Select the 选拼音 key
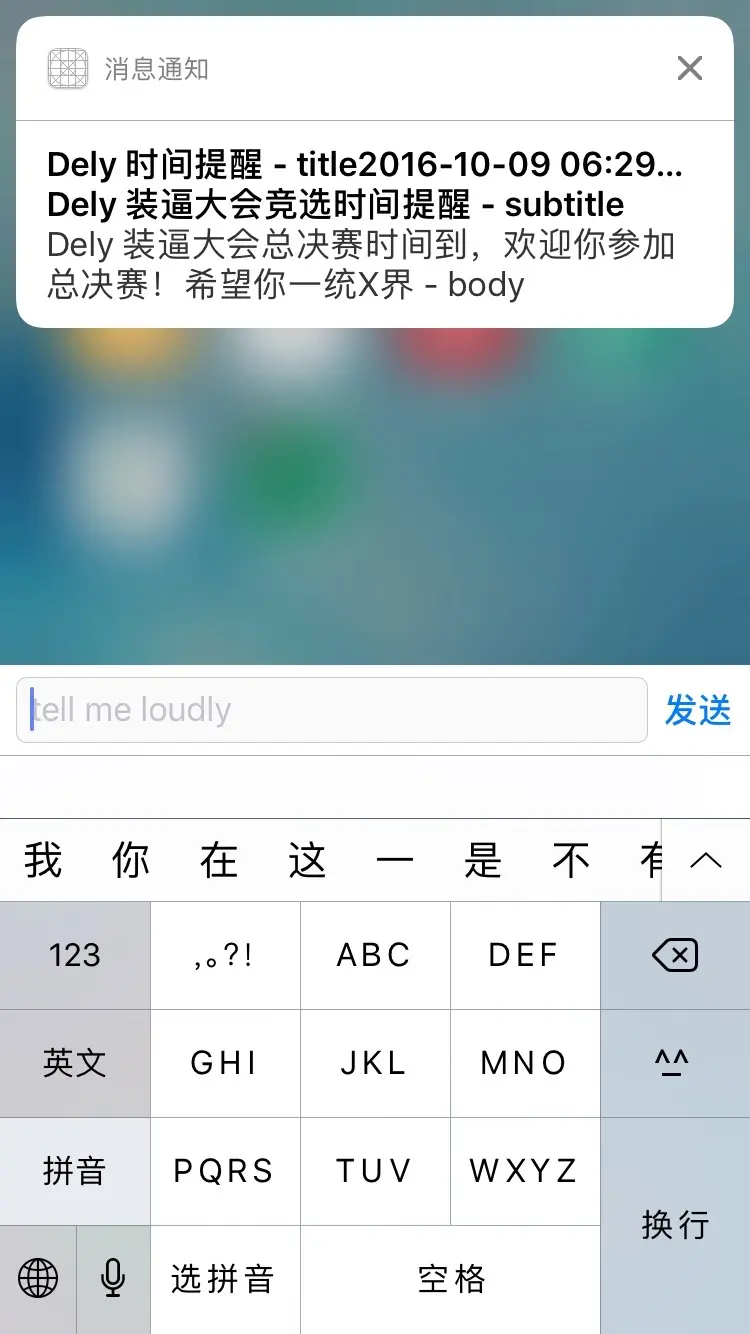 tap(224, 1278)
